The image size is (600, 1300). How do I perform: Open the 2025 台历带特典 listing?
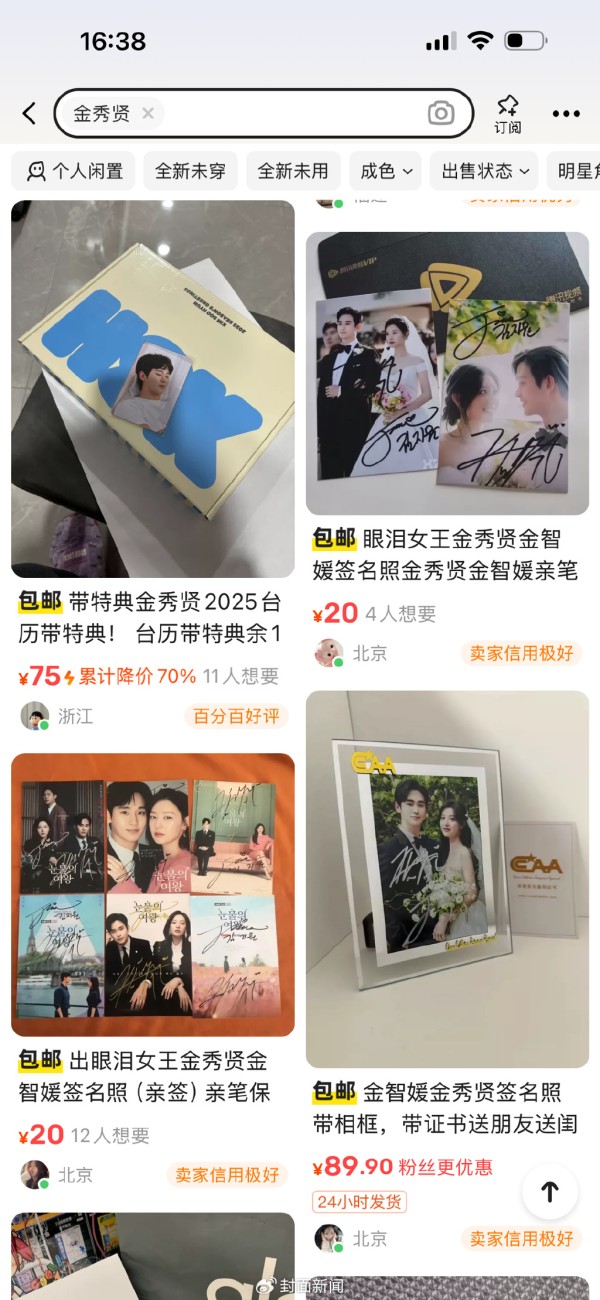pyautogui.click(x=153, y=467)
